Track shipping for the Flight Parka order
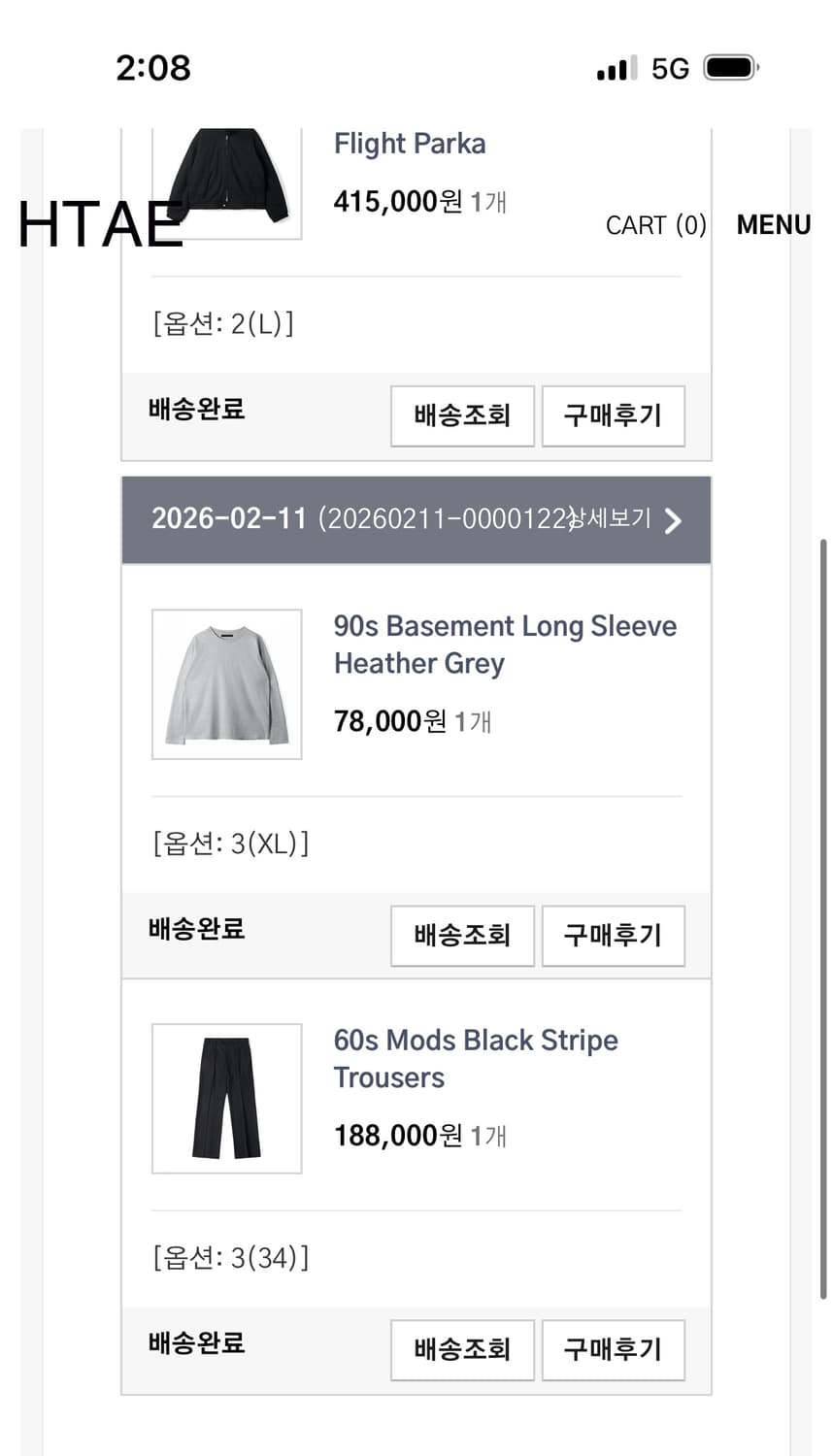The height and width of the screenshot is (1456, 833). click(x=462, y=415)
